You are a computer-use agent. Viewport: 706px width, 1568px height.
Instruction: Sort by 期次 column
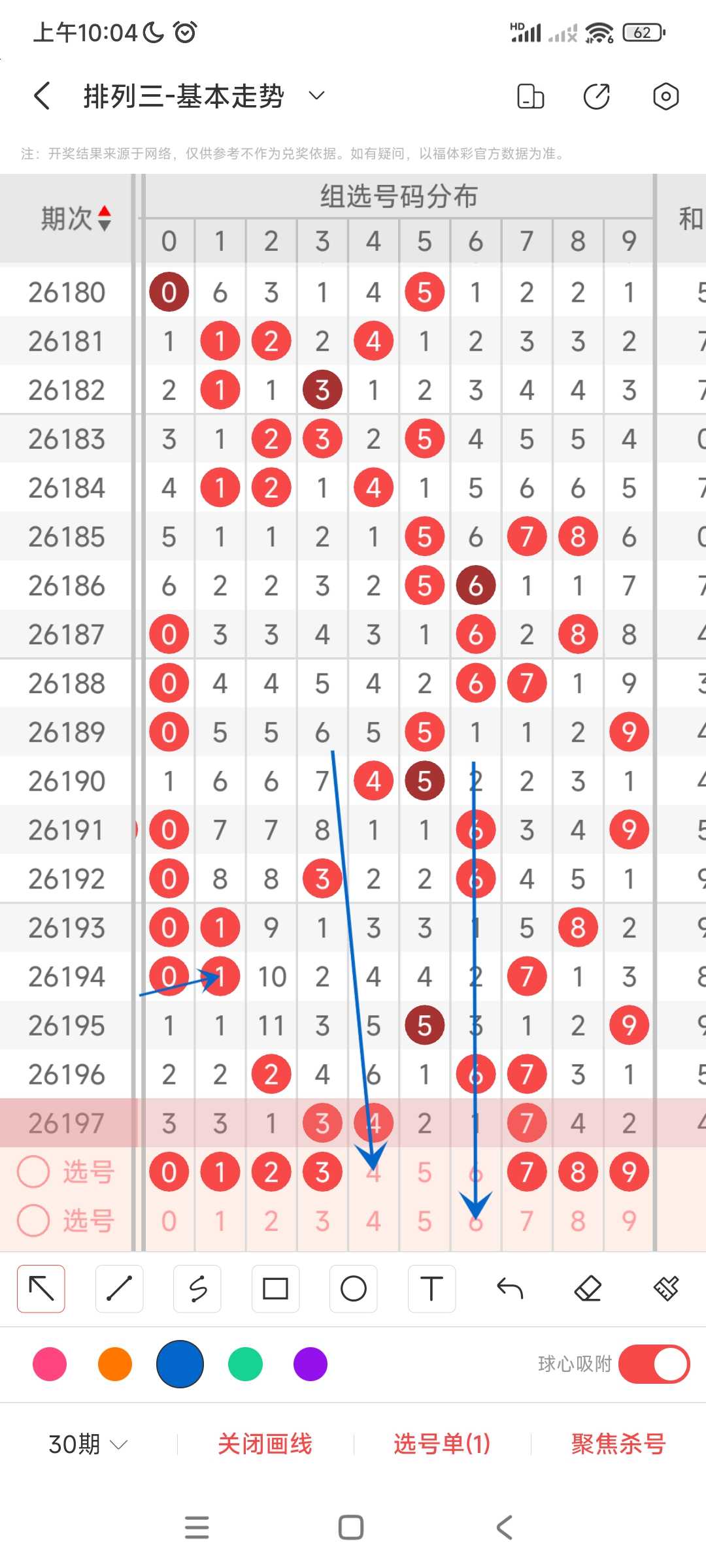pyautogui.click(x=75, y=218)
